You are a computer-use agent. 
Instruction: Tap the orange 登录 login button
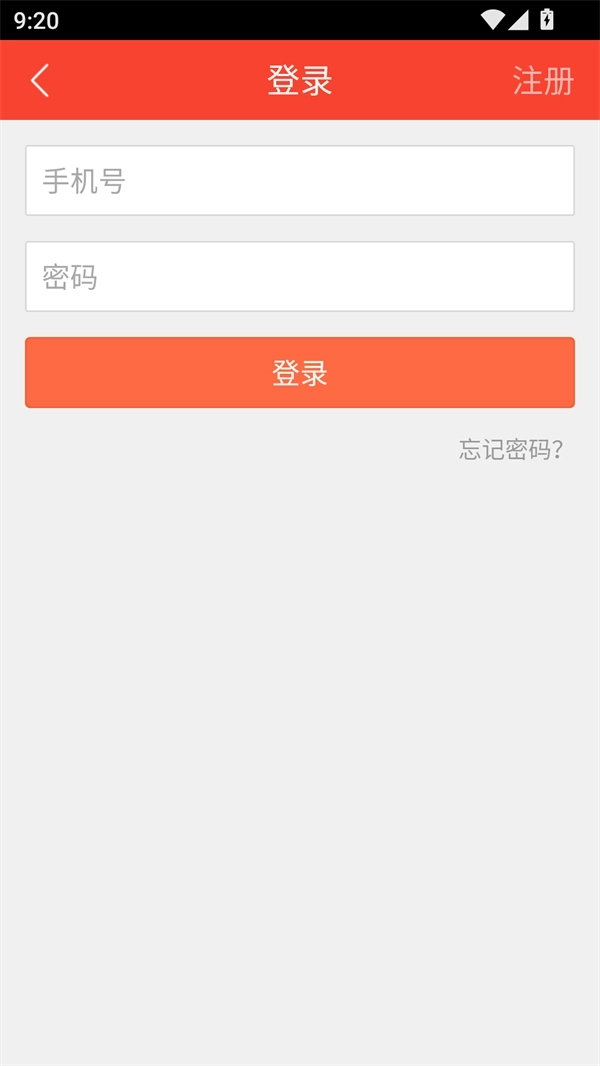tap(300, 373)
